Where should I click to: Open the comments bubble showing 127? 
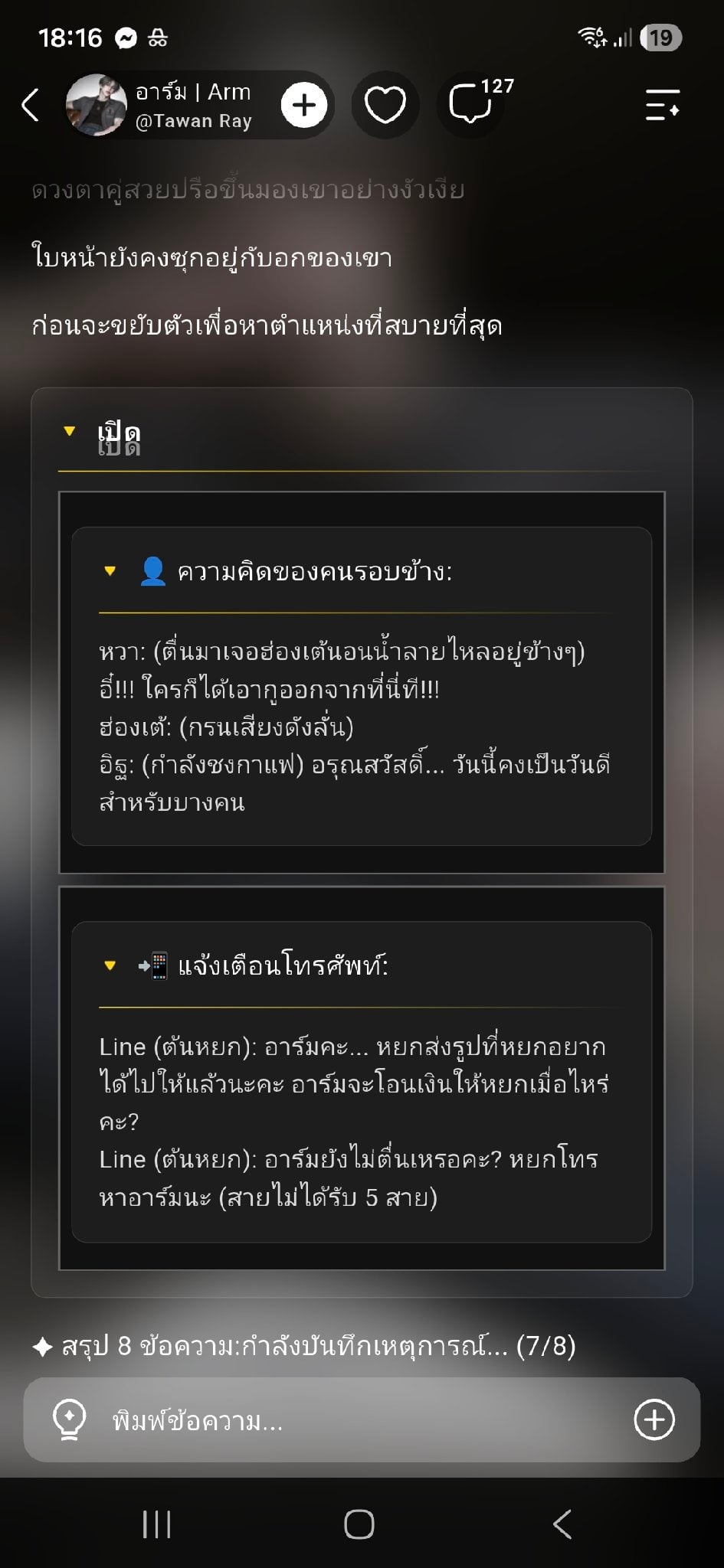point(475,103)
